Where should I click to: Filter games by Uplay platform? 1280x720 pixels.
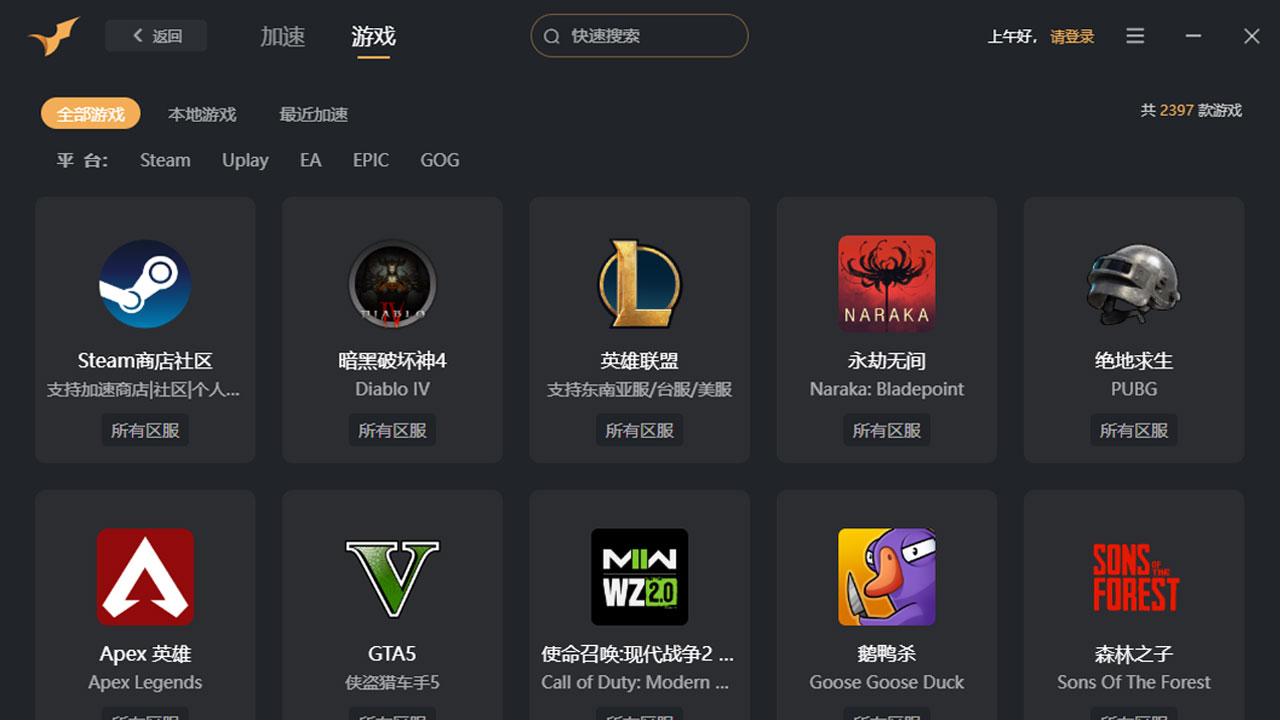[x=245, y=160]
